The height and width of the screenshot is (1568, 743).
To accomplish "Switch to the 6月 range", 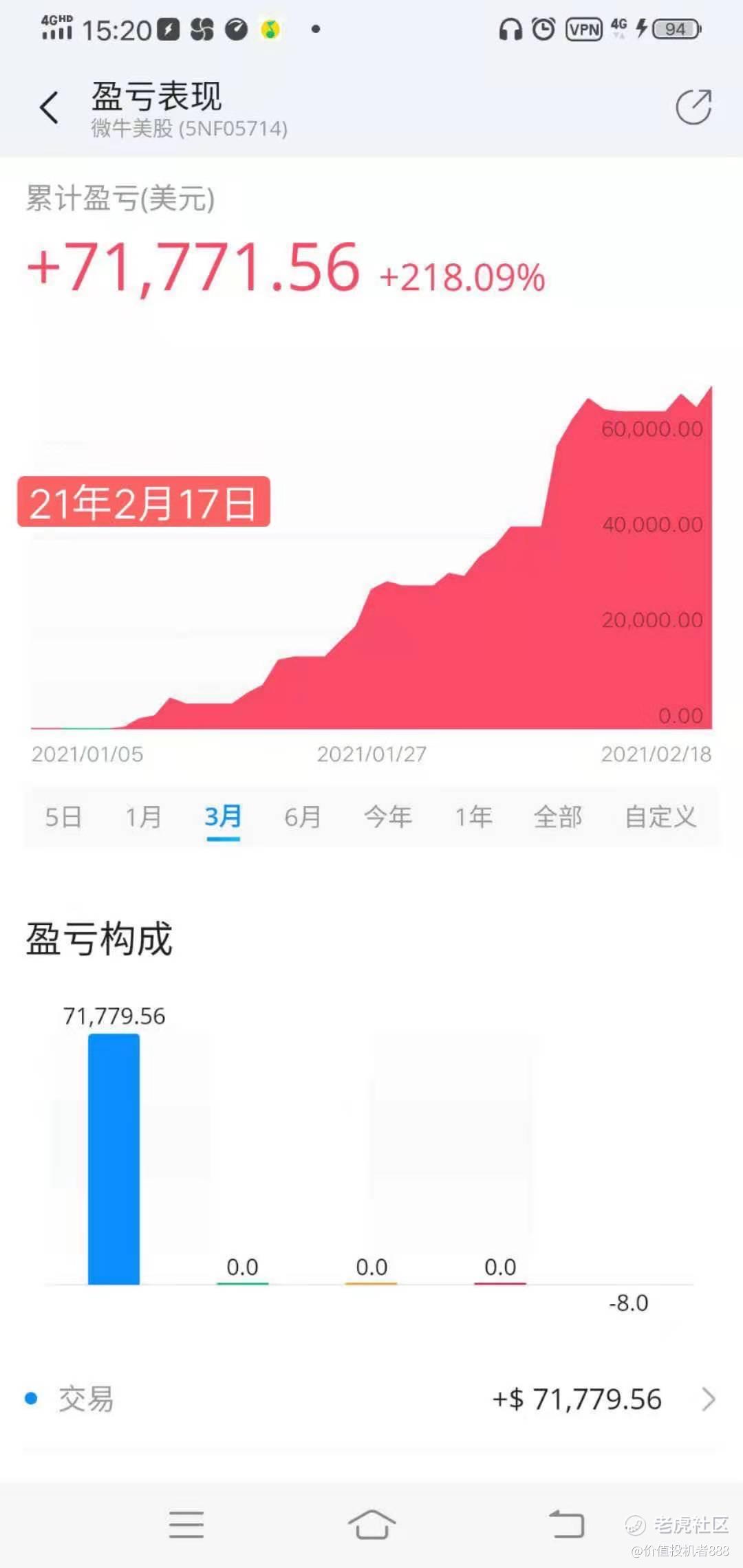I will pyautogui.click(x=303, y=816).
